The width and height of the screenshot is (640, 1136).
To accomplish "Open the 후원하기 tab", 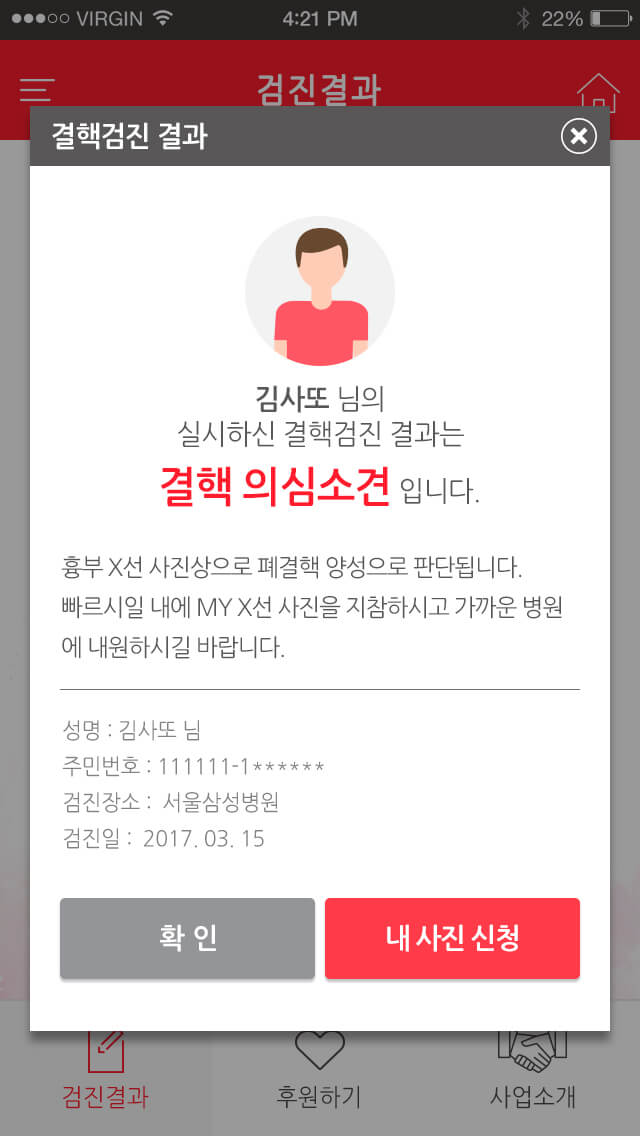I will pos(319,1071).
